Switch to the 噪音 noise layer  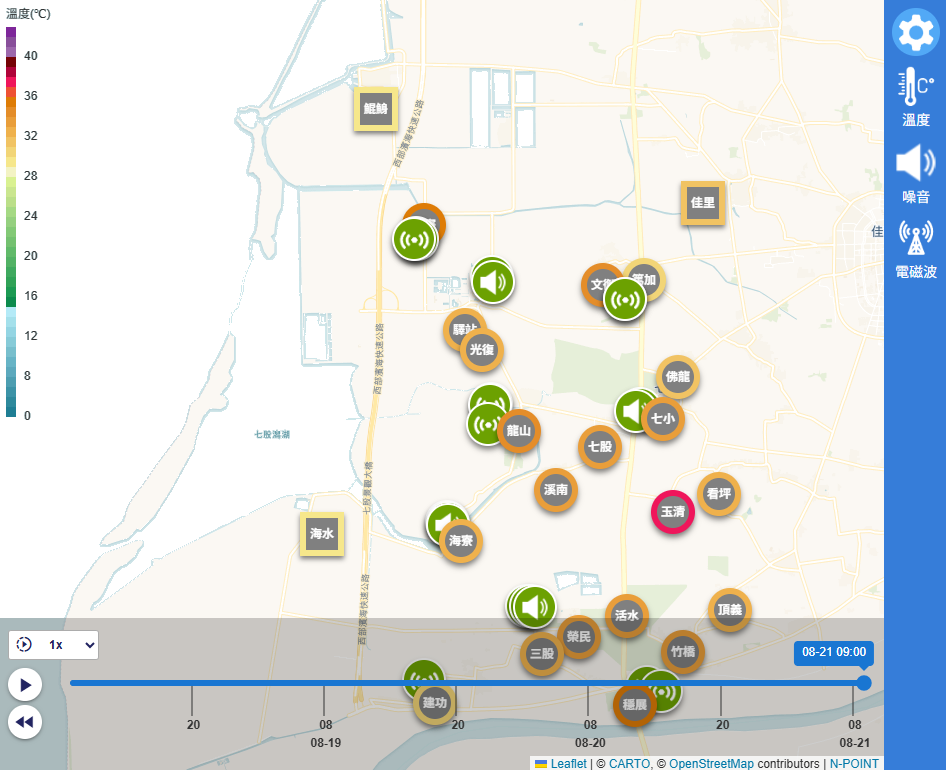click(915, 173)
